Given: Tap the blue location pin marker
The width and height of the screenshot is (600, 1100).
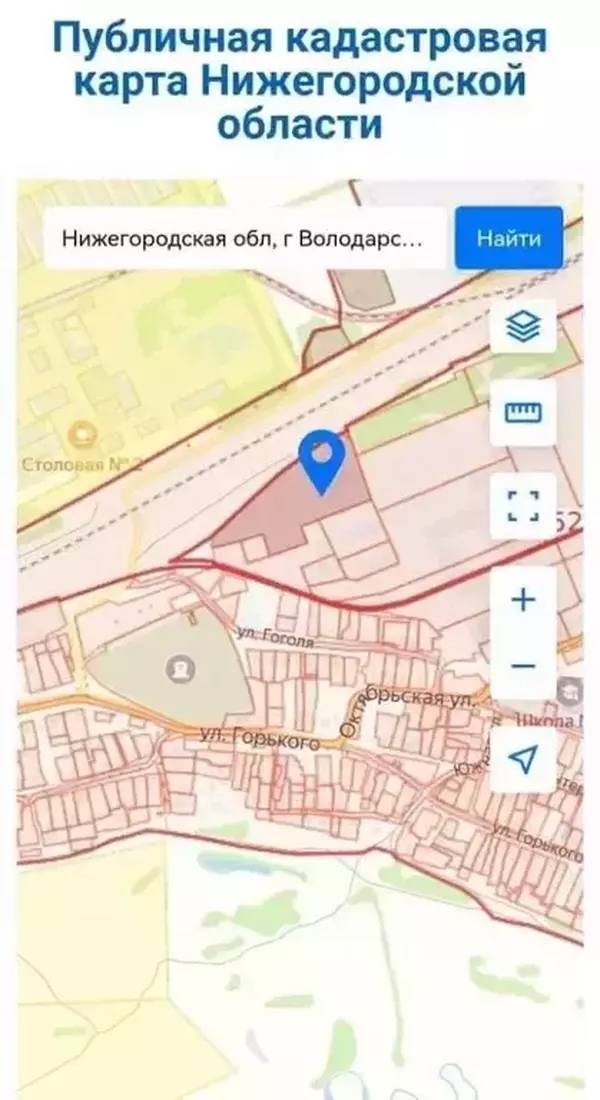Looking at the screenshot, I should [322, 460].
